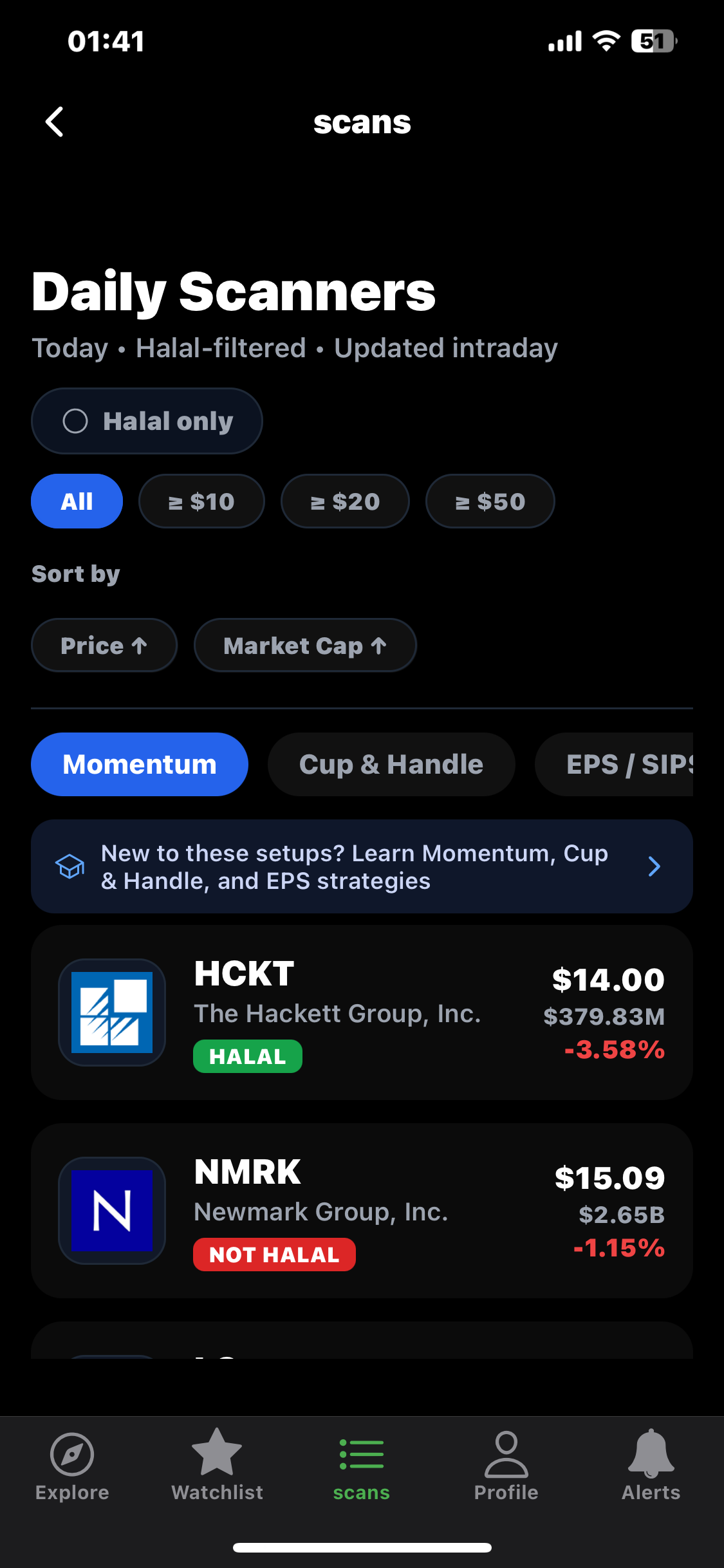The image size is (724, 1568).
Task: Switch to the Momentum scanner tab
Action: [x=140, y=765]
